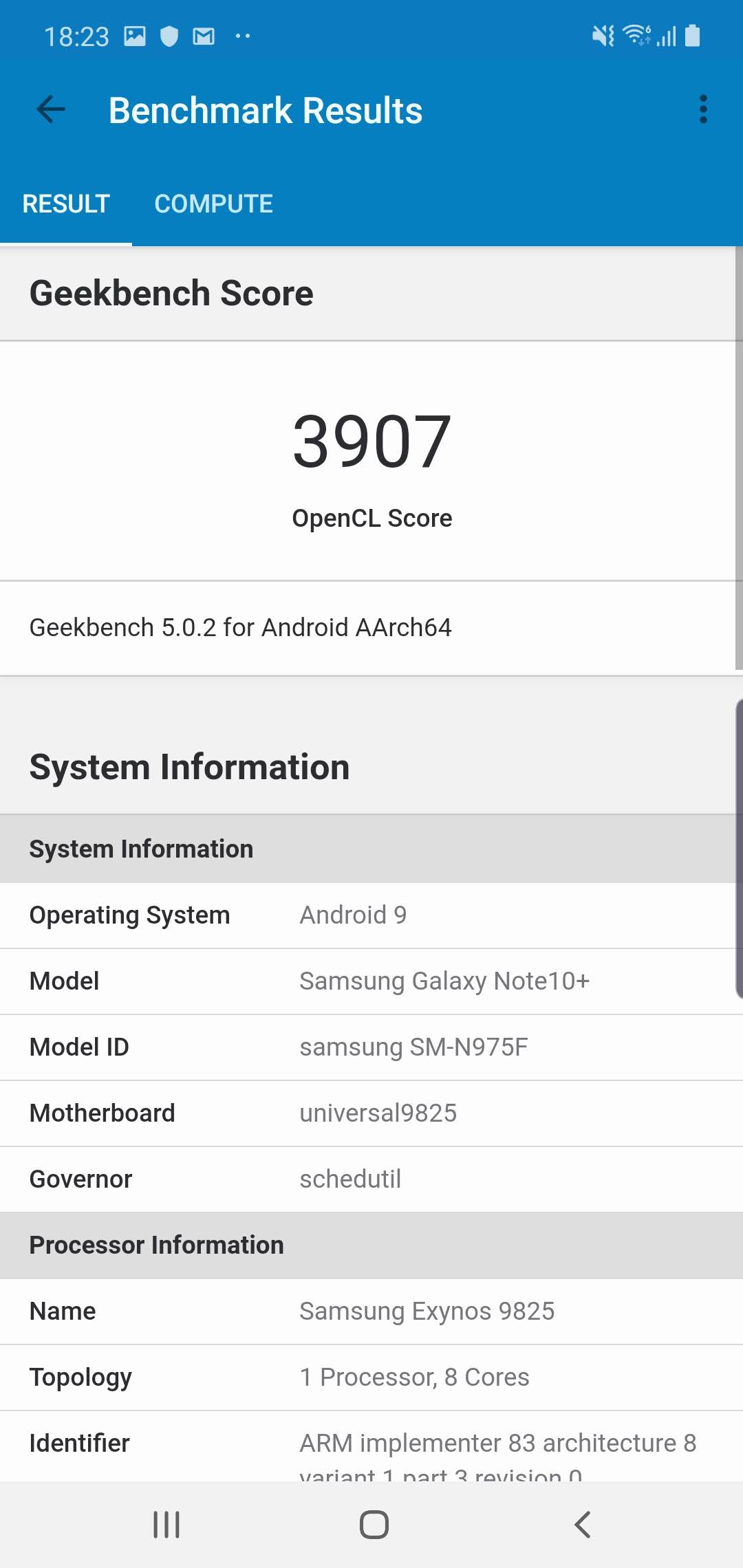
Task: Select the RESULT tab
Action: pyautogui.click(x=66, y=204)
